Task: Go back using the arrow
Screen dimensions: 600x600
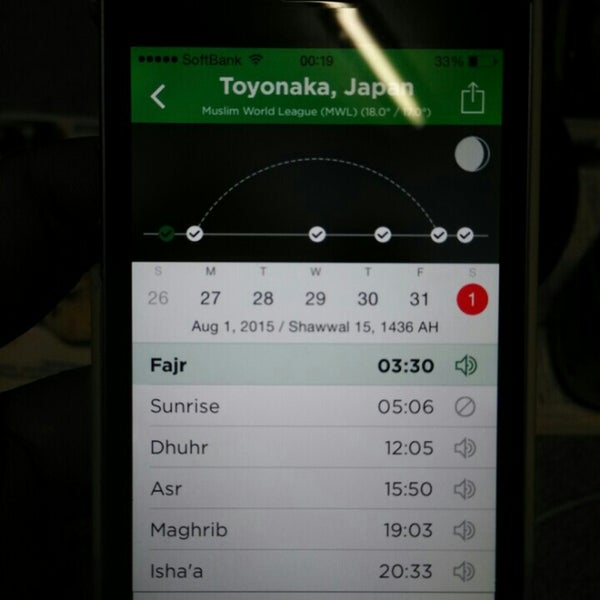Action: pyautogui.click(x=158, y=97)
